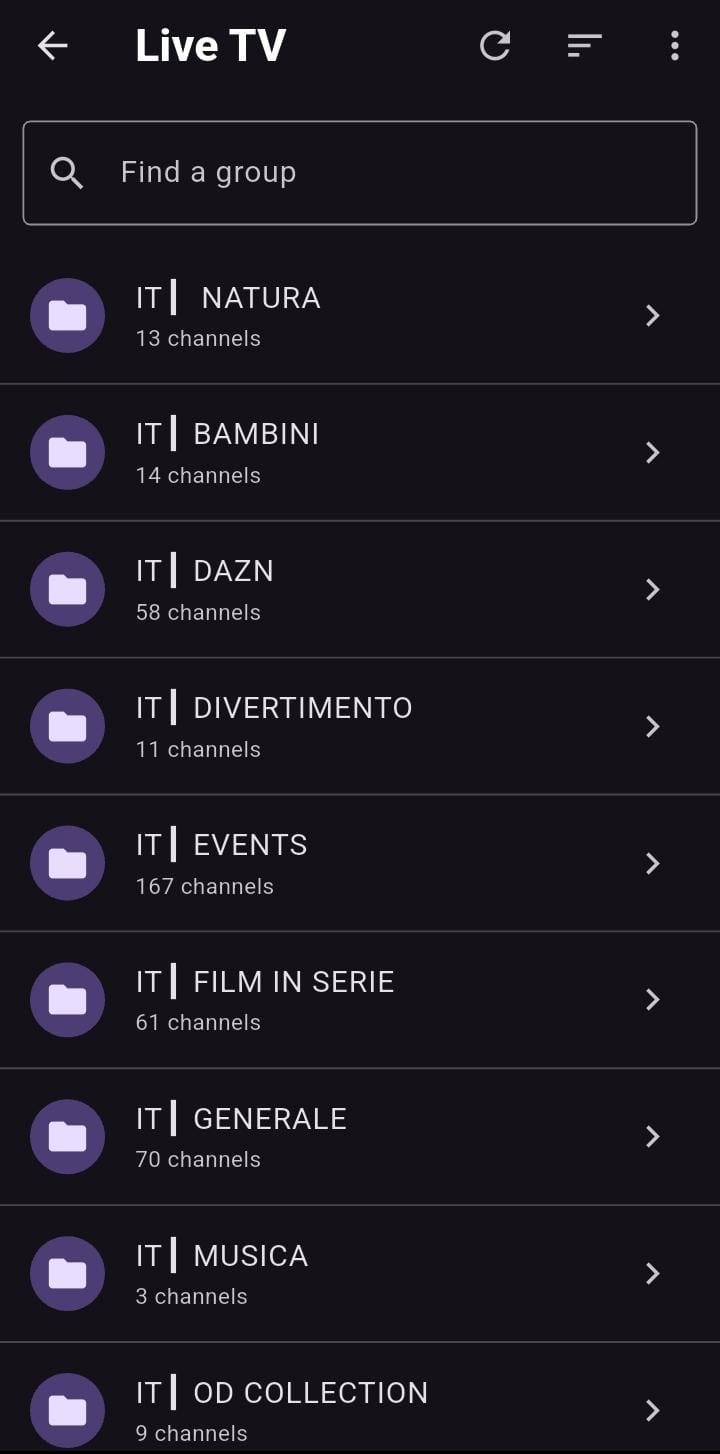Viewport: 720px width, 1454px height.
Task: Tap the folder icon beside IT MUSICA
Action: 67,1273
